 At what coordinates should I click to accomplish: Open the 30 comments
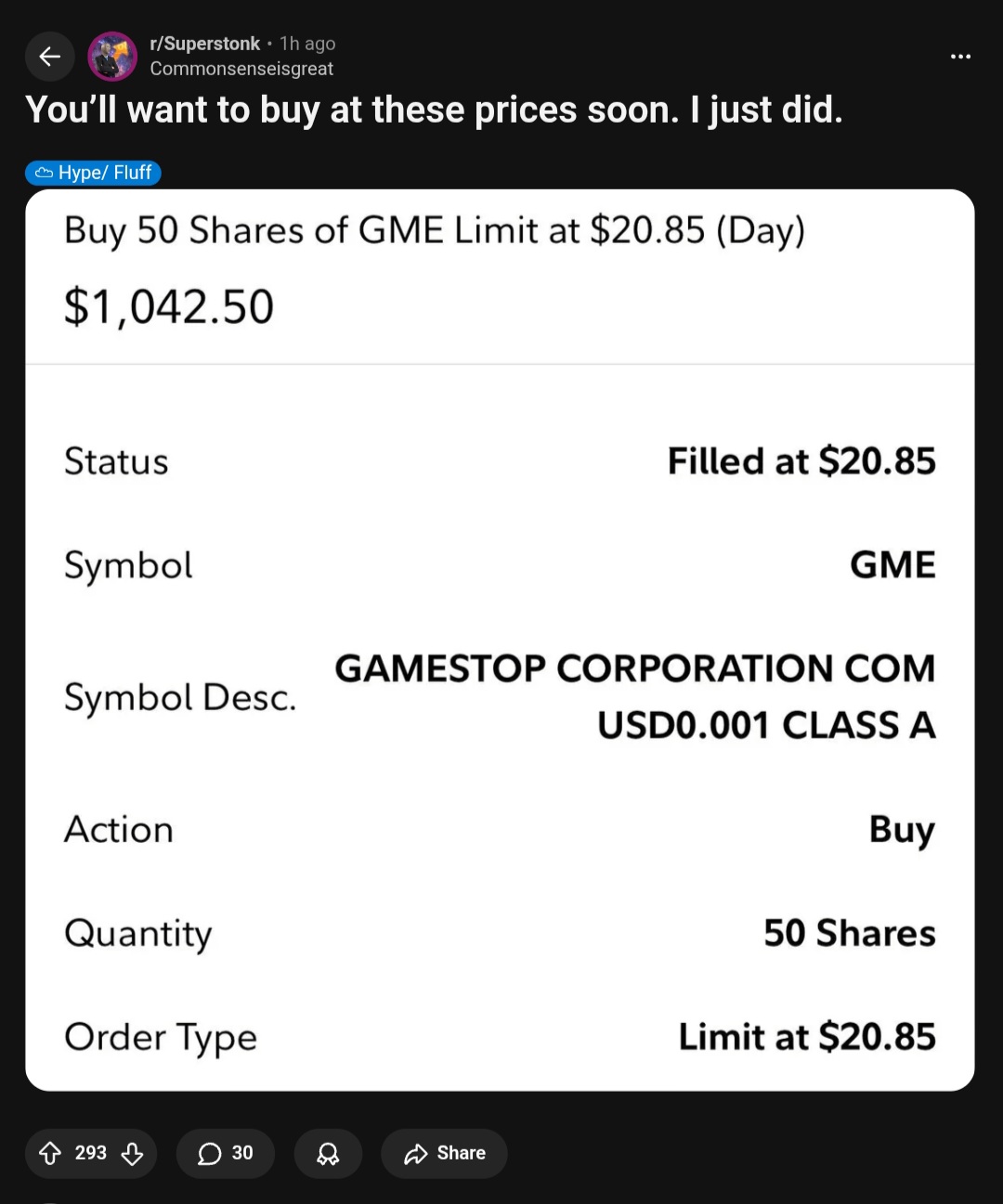226,1153
